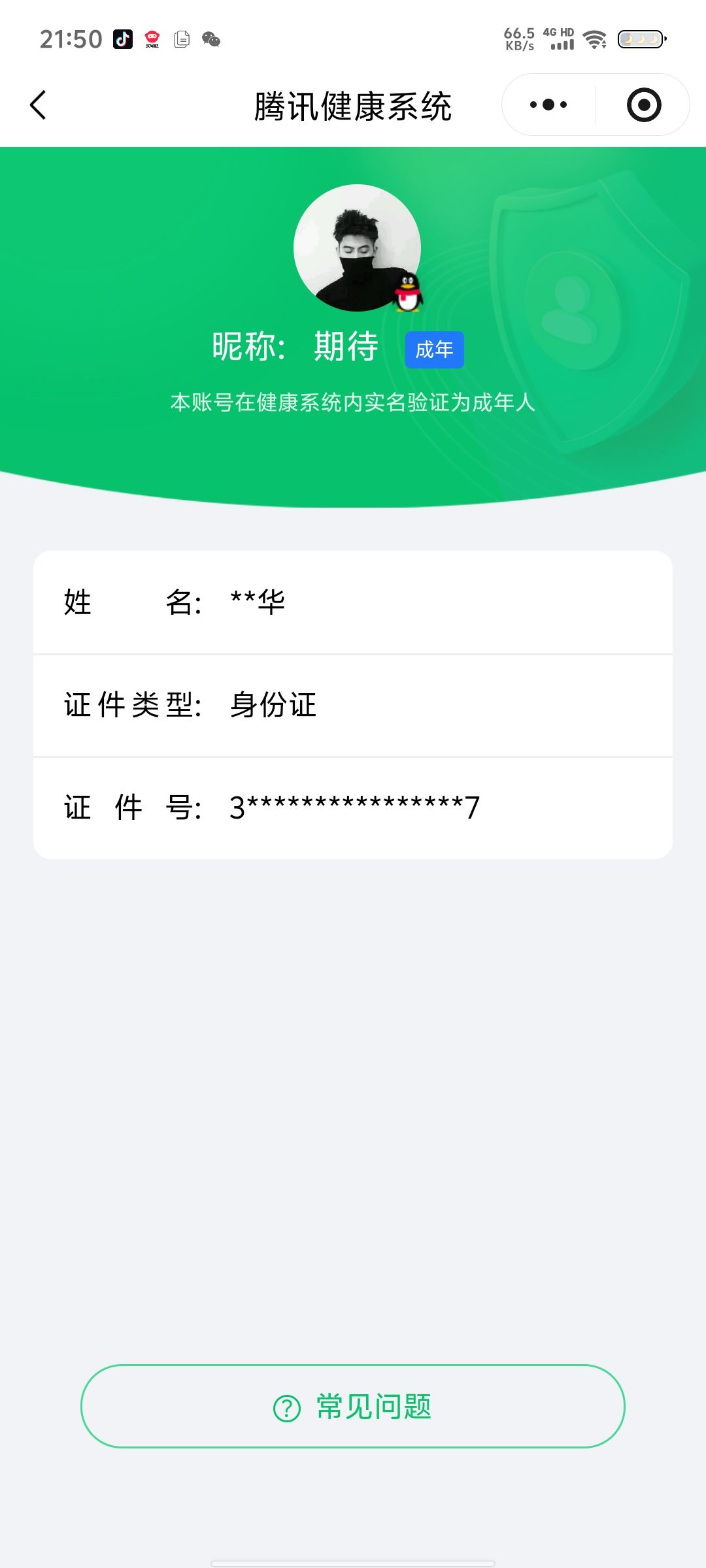Image resolution: width=706 pixels, height=1568 pixels.
Task: Open Douyin from the status bar
Action: pyautogui.click(x=121, y=40)
